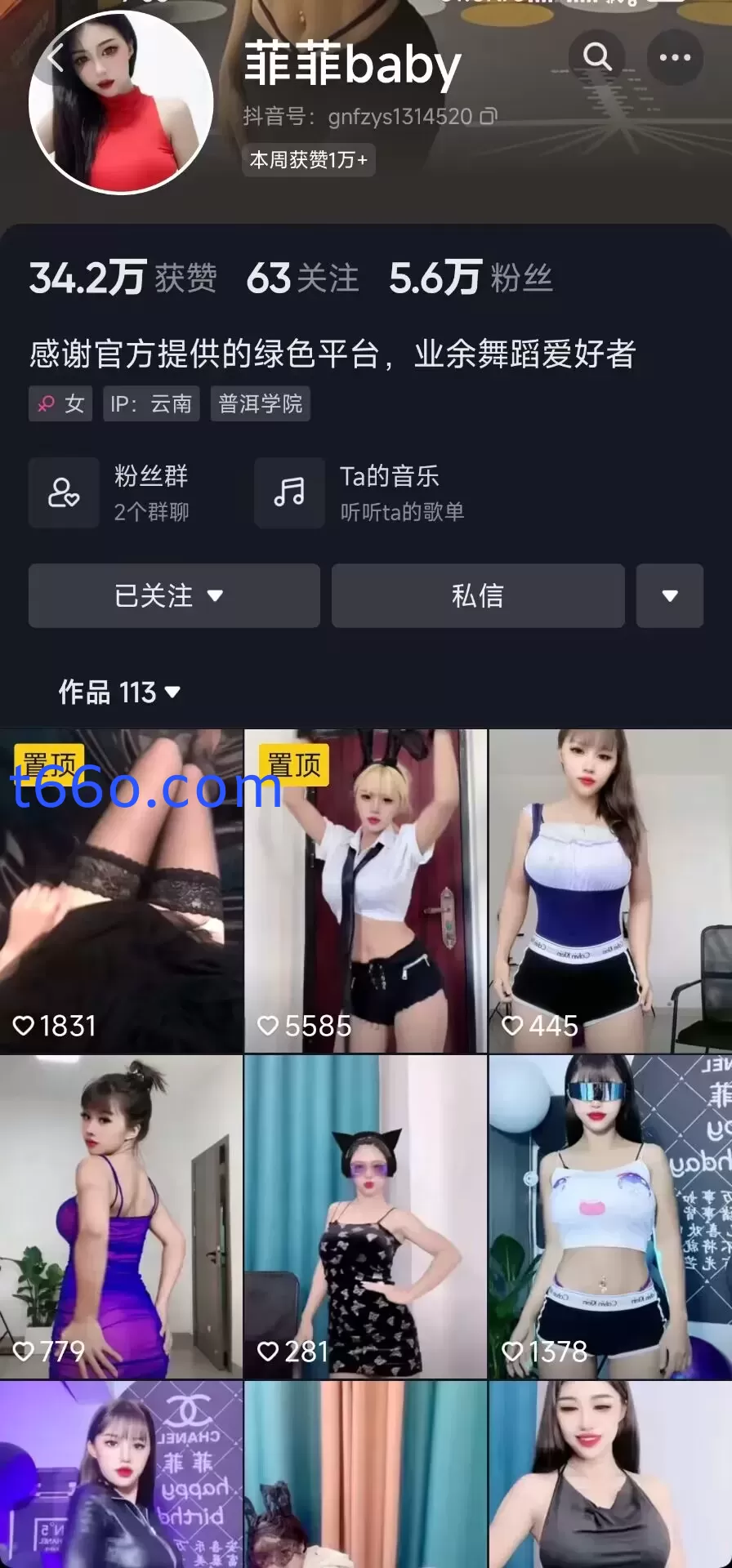This screenshot has width=732, height=1568.
Task: Open the video with 1378 likes
Action: [609, 1217]
